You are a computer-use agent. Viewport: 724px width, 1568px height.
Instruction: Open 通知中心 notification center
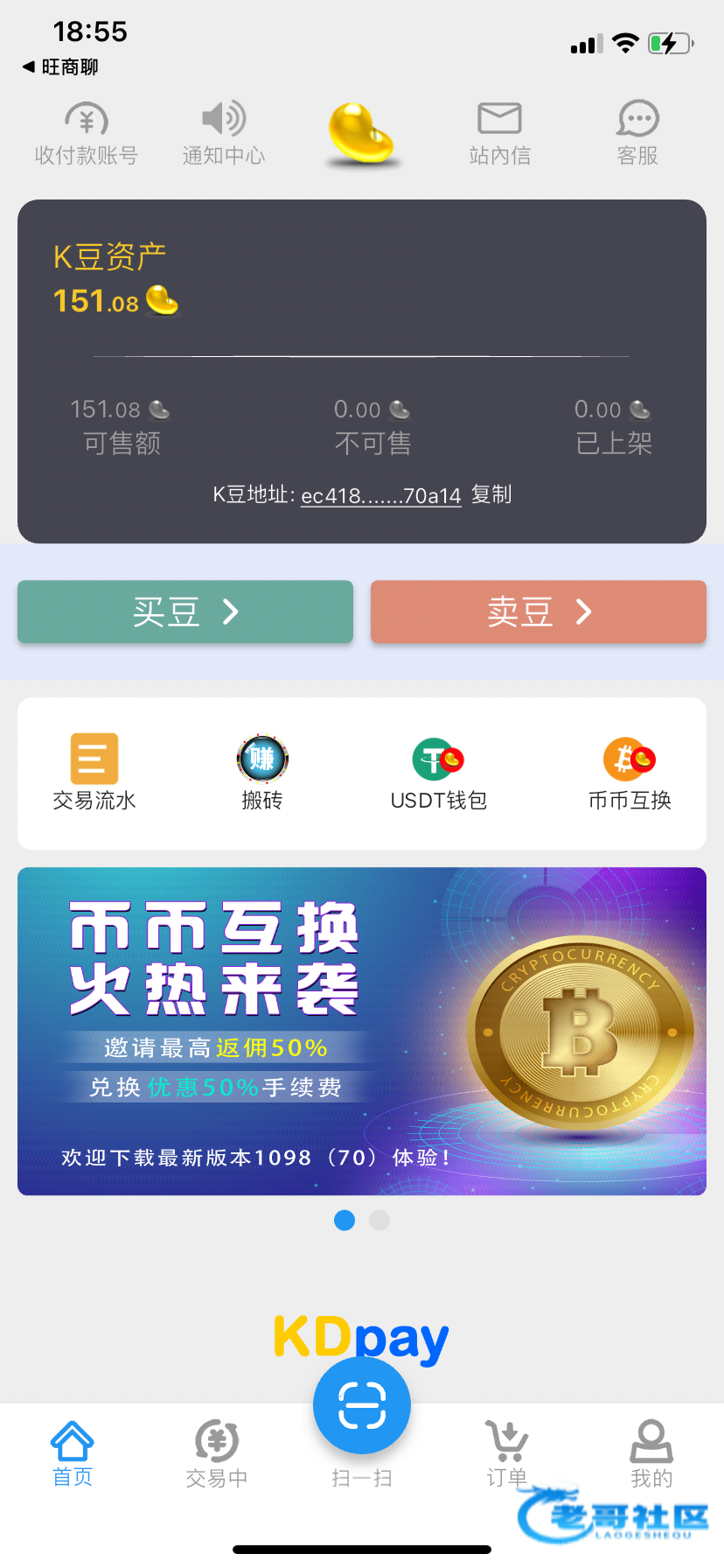tap(224, 134)
